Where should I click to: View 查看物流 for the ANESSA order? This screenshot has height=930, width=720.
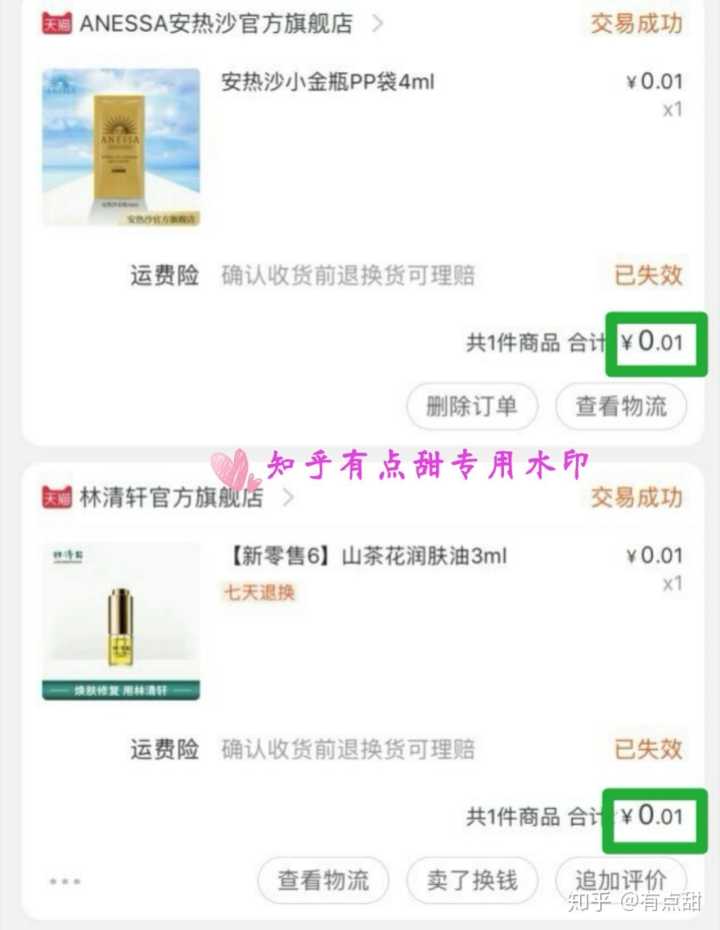620,406
